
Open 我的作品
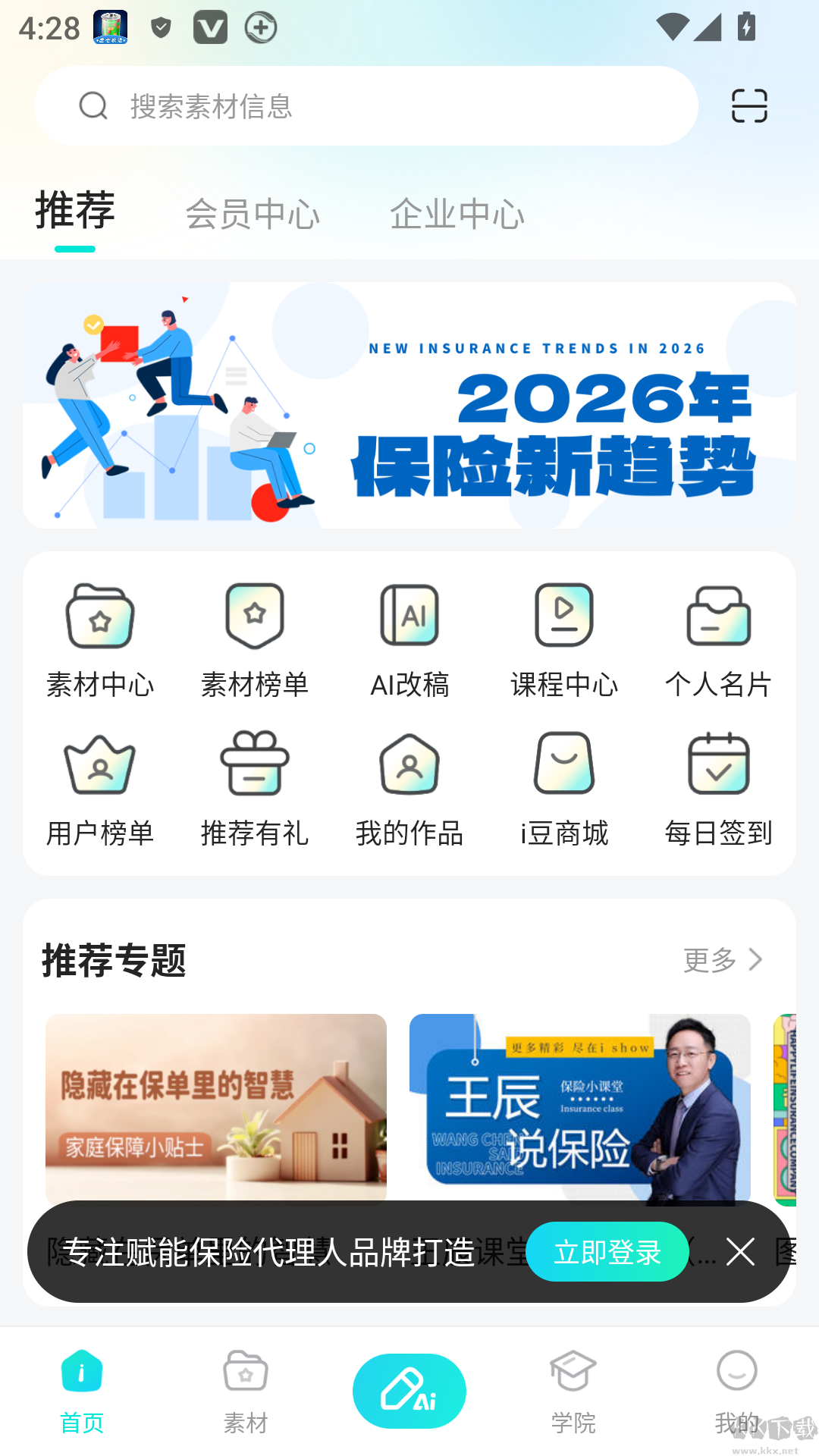pos(409,789)
